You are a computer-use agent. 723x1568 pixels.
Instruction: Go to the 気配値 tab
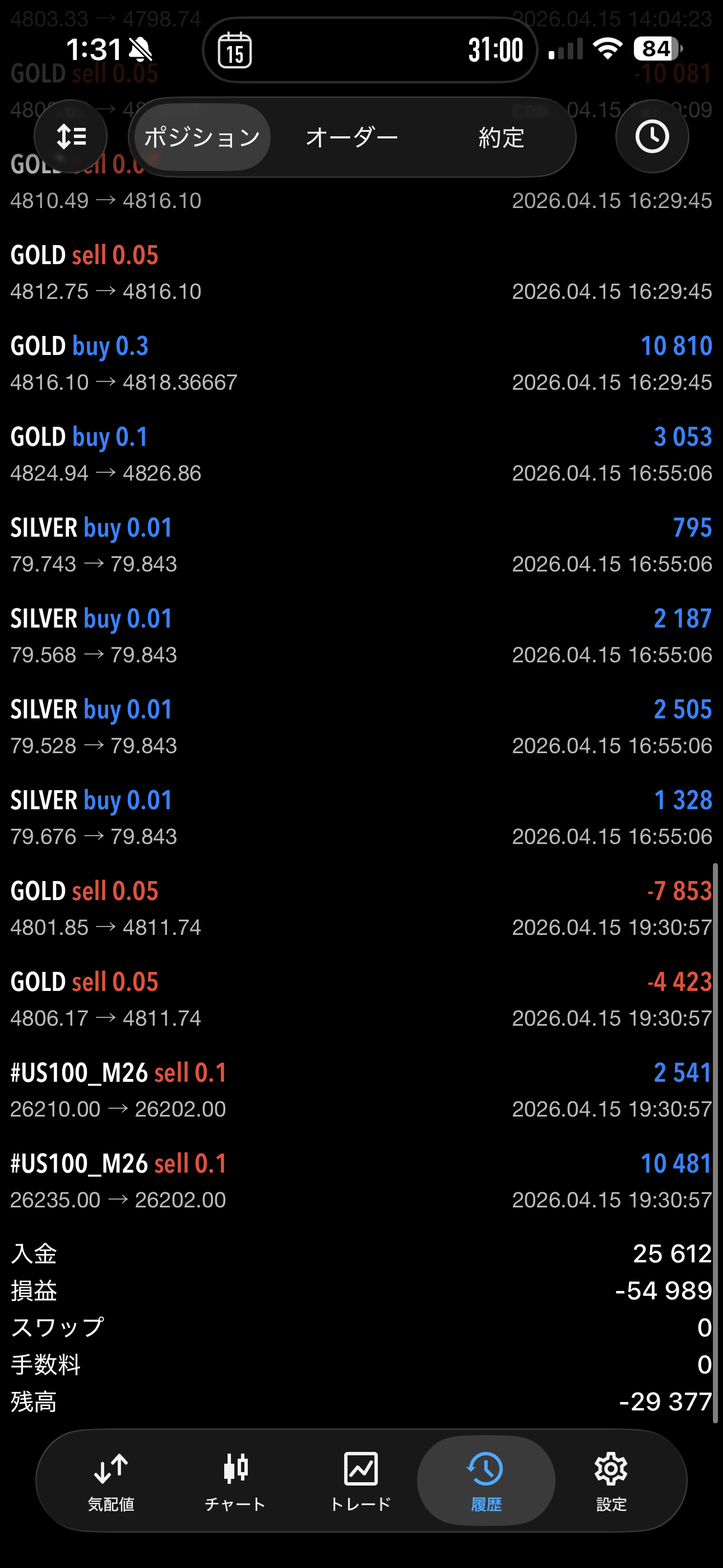coord(111,1481)
